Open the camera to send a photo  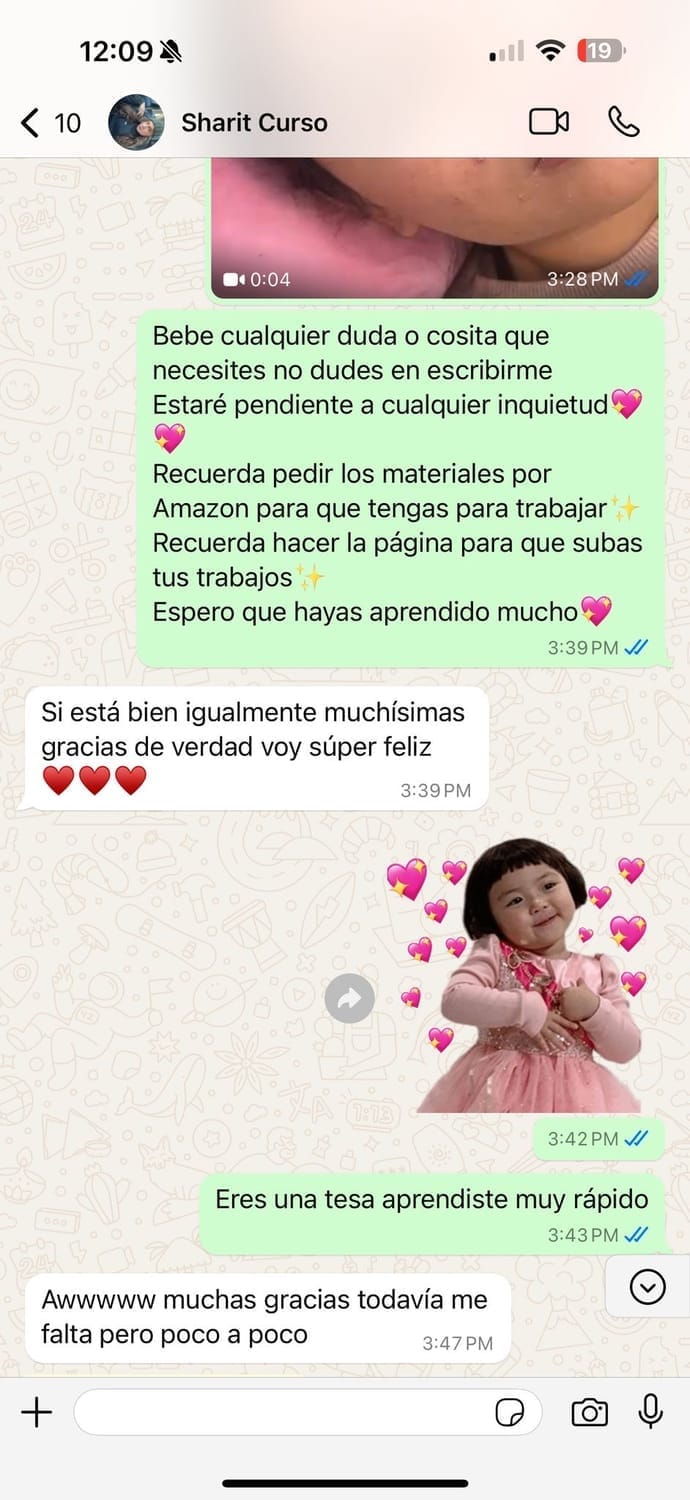pyautogui.click(x=589, y=1412)
